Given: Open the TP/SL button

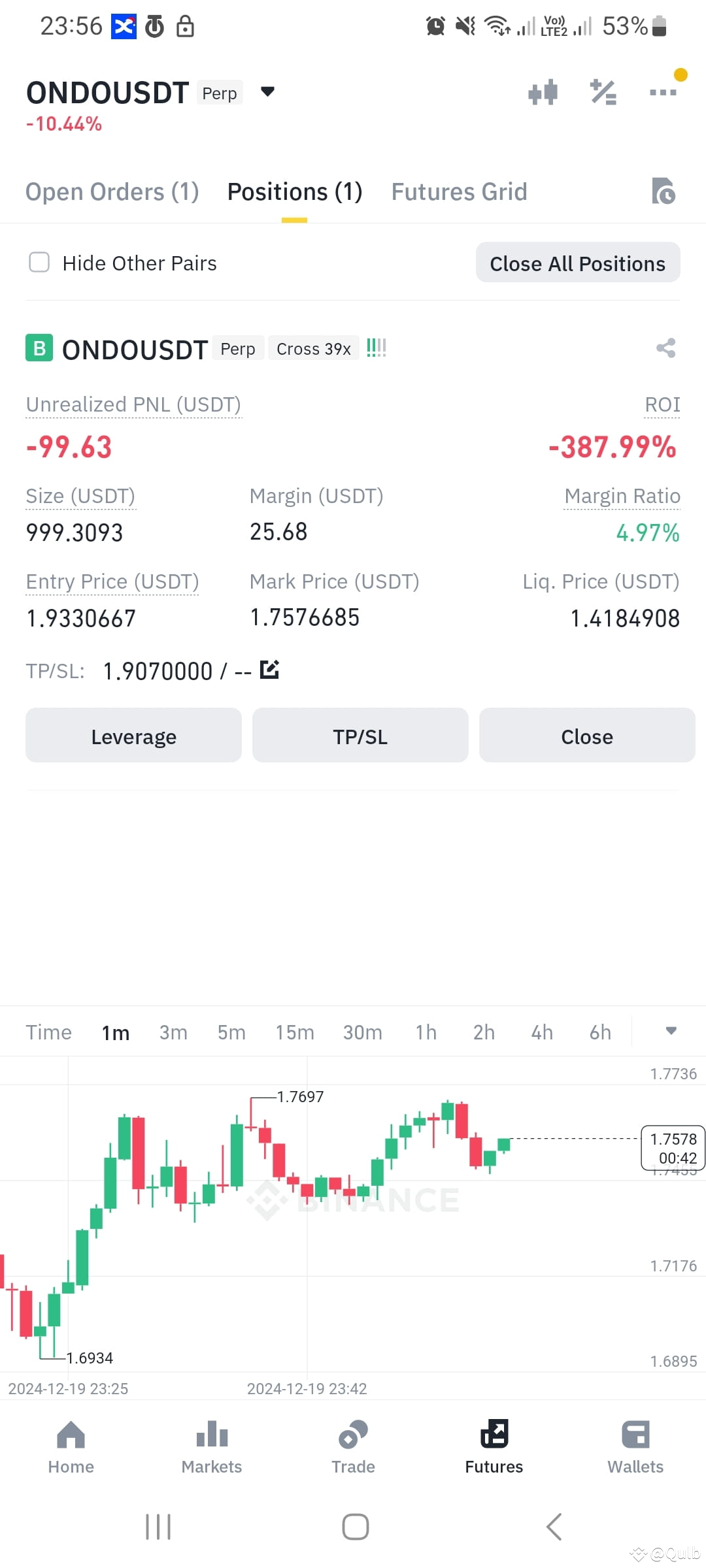Looking at the screenshot, I should click(360, 736).
